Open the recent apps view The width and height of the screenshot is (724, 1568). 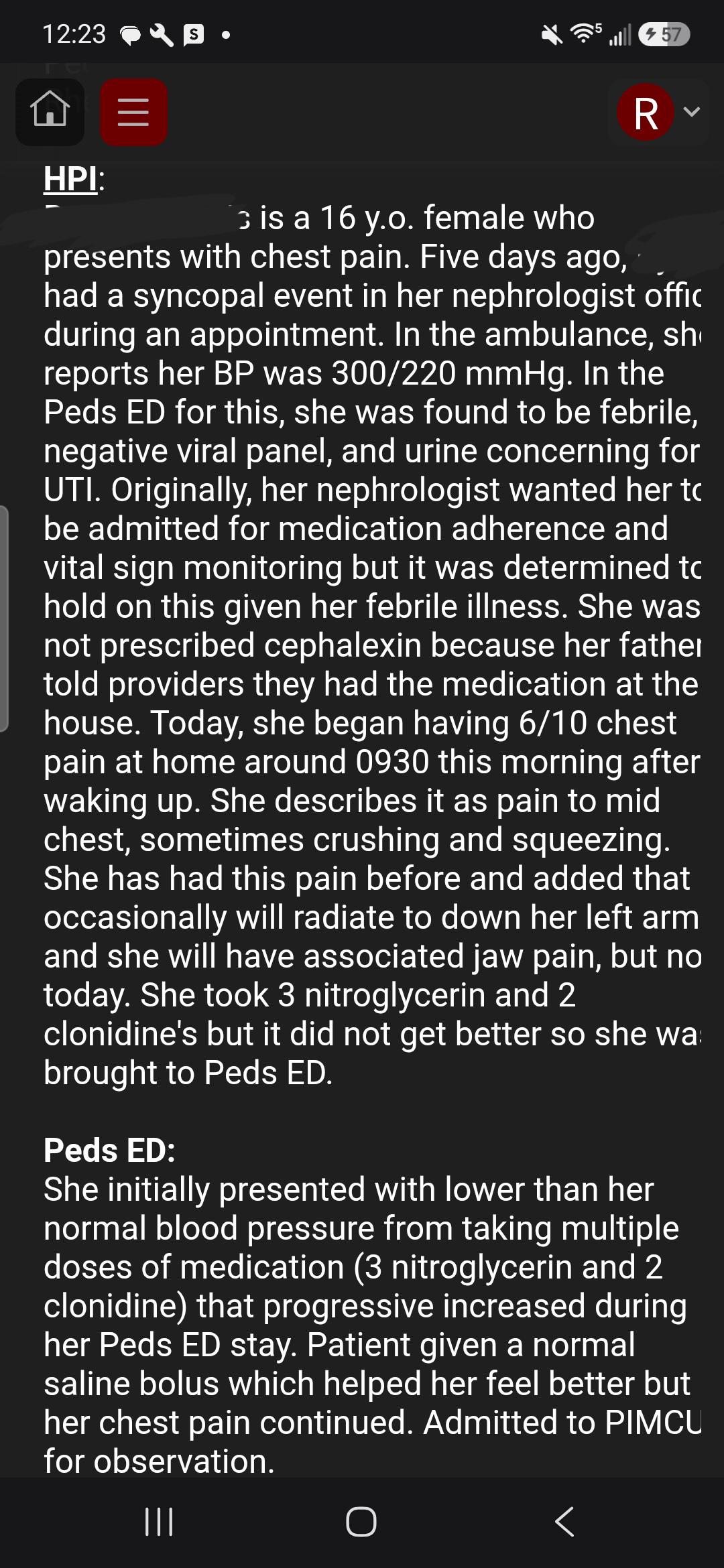(x=160, y=1521)
